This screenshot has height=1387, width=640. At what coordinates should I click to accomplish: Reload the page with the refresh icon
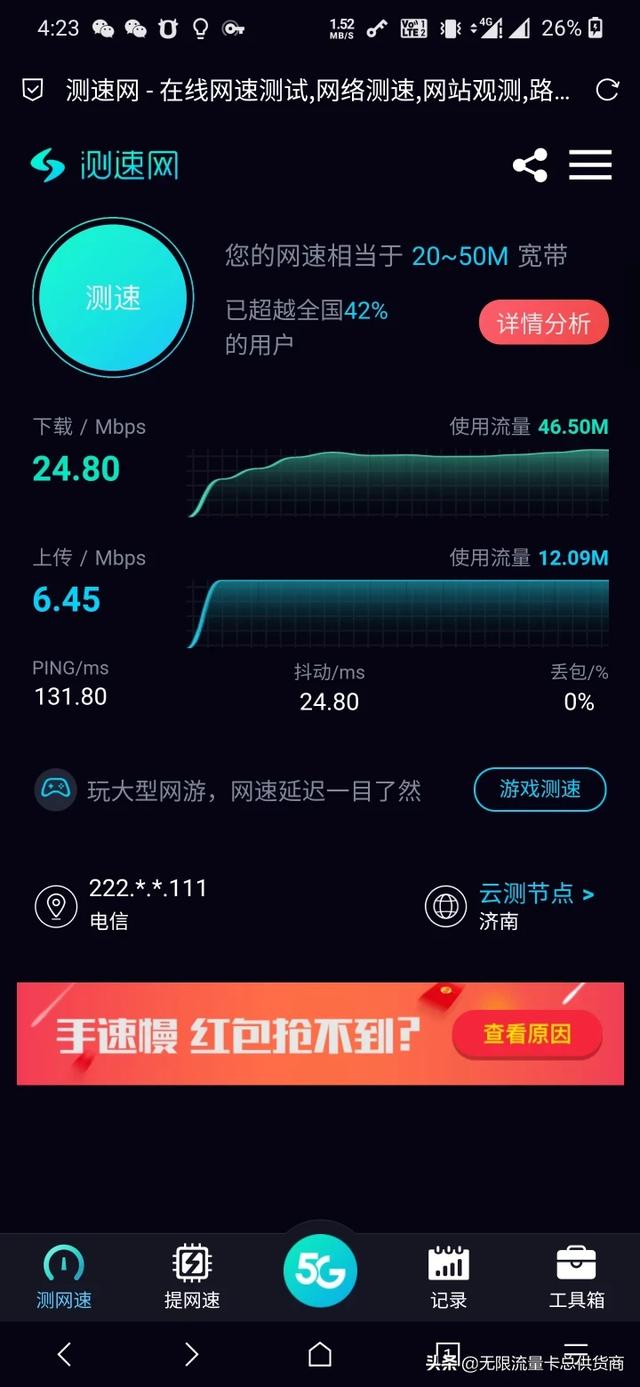click(x=607, y=91)
